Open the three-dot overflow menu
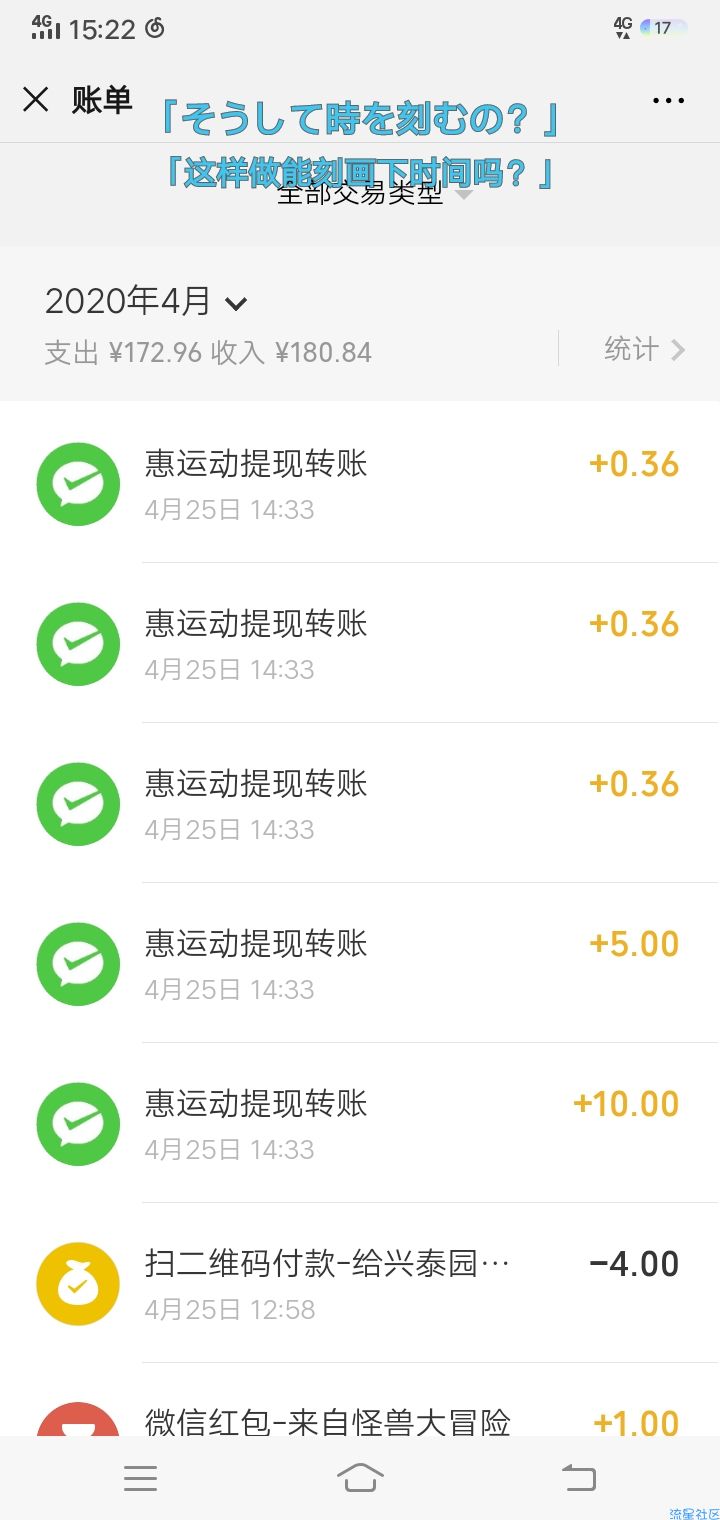This screenshot has height=1520, width=720. 668,100
